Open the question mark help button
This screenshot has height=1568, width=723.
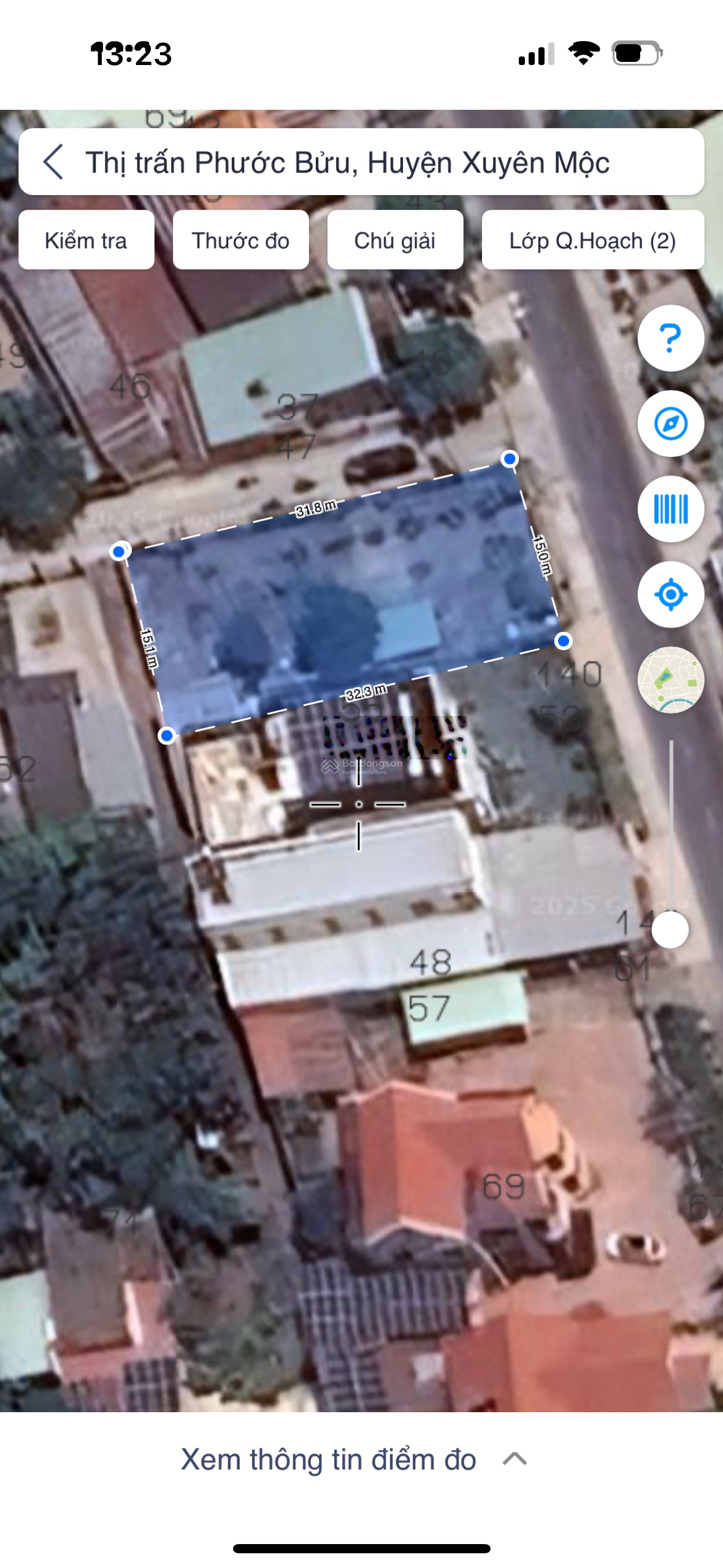tap(670, 338)
